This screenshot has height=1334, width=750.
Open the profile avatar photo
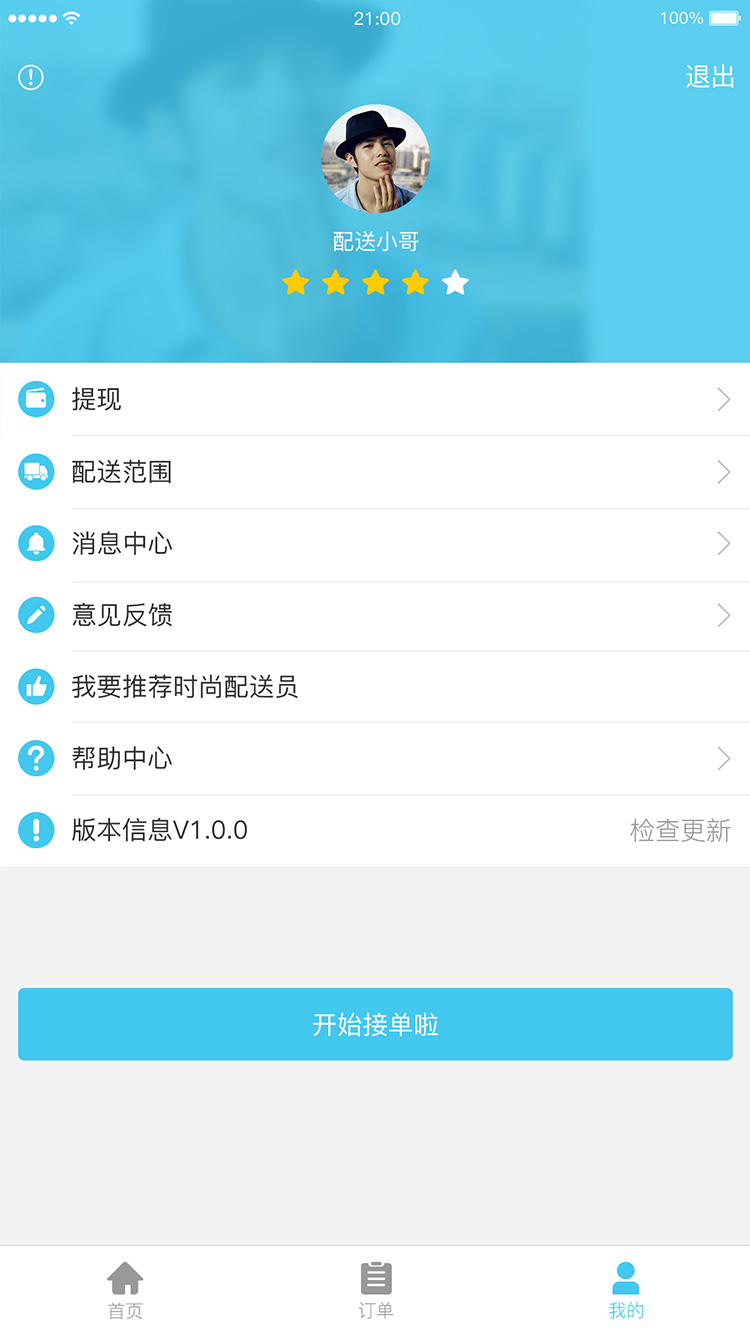pyautogui.click(x=375, y=159)
